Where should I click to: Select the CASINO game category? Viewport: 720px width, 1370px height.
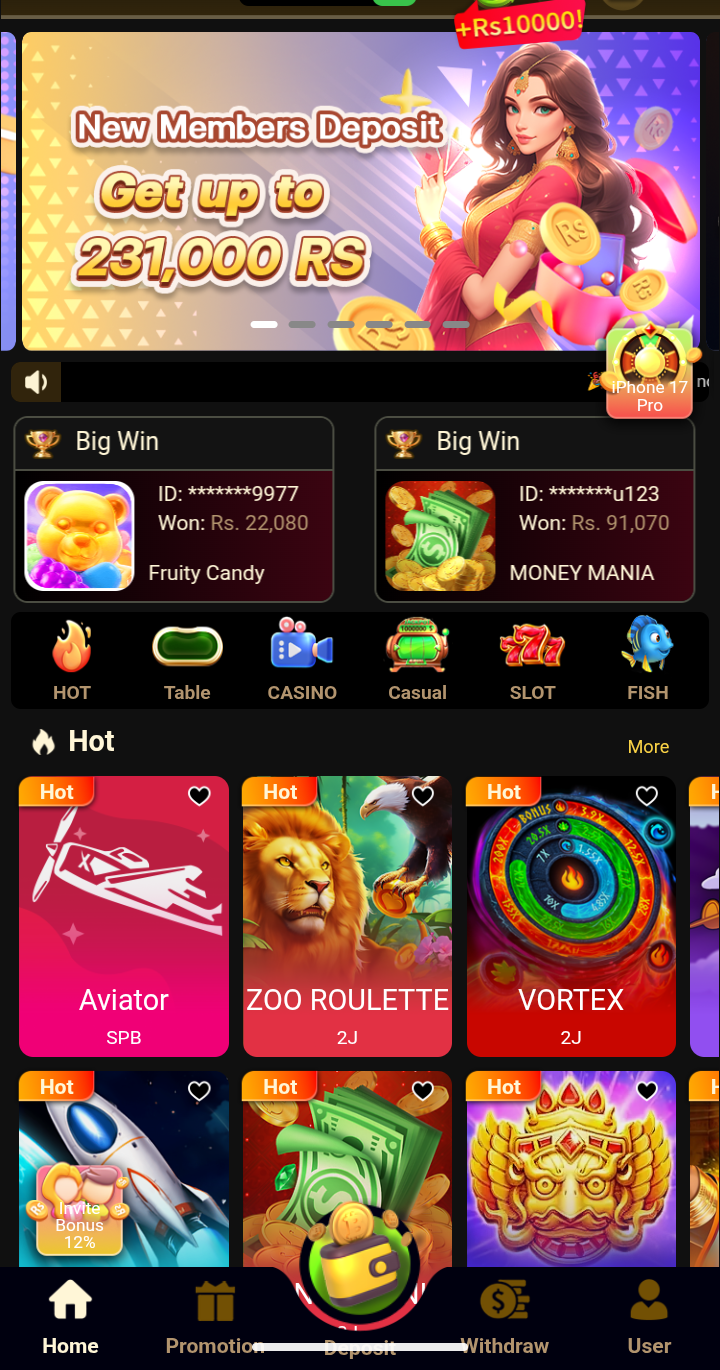(302, 660)
